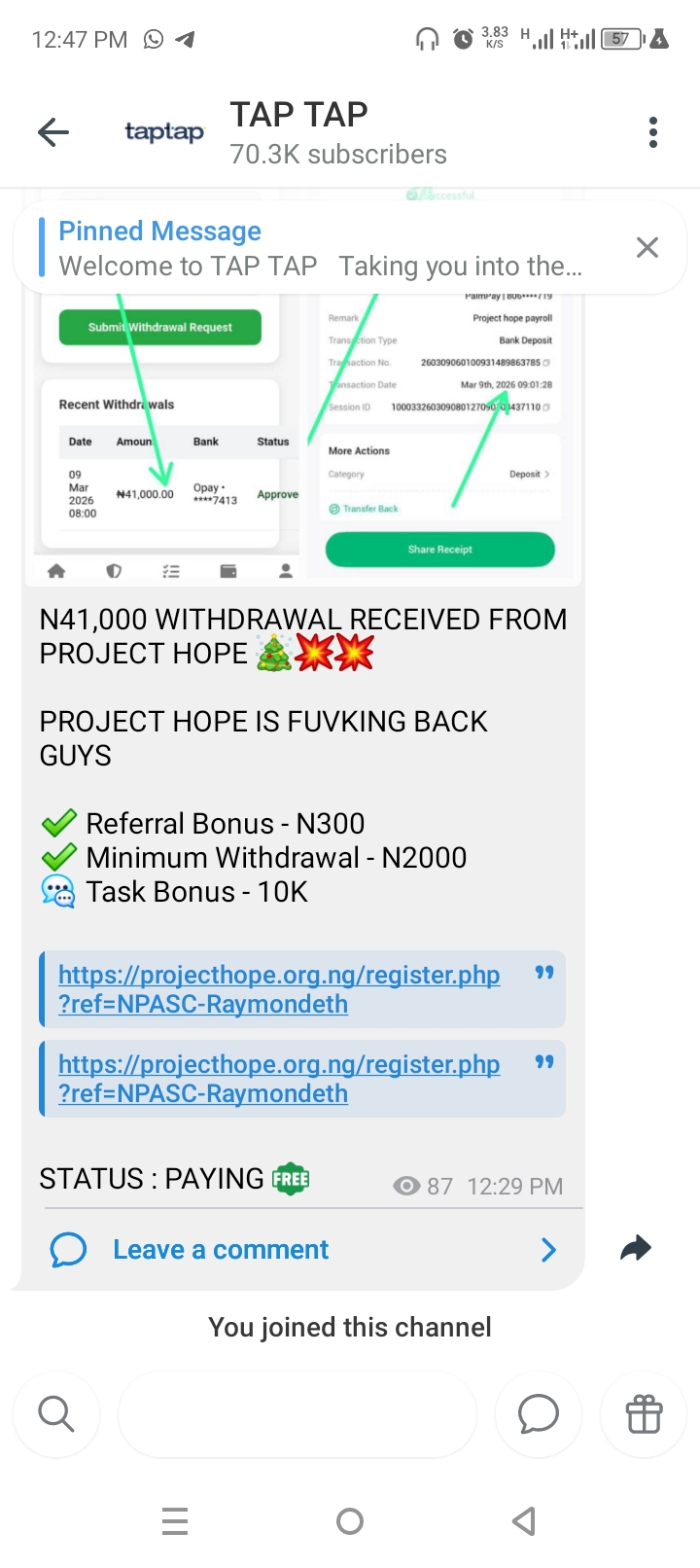Send a gift to the channel
Screen dimensions: 700x1568
pyautogui.click(x=644, y=1413)
